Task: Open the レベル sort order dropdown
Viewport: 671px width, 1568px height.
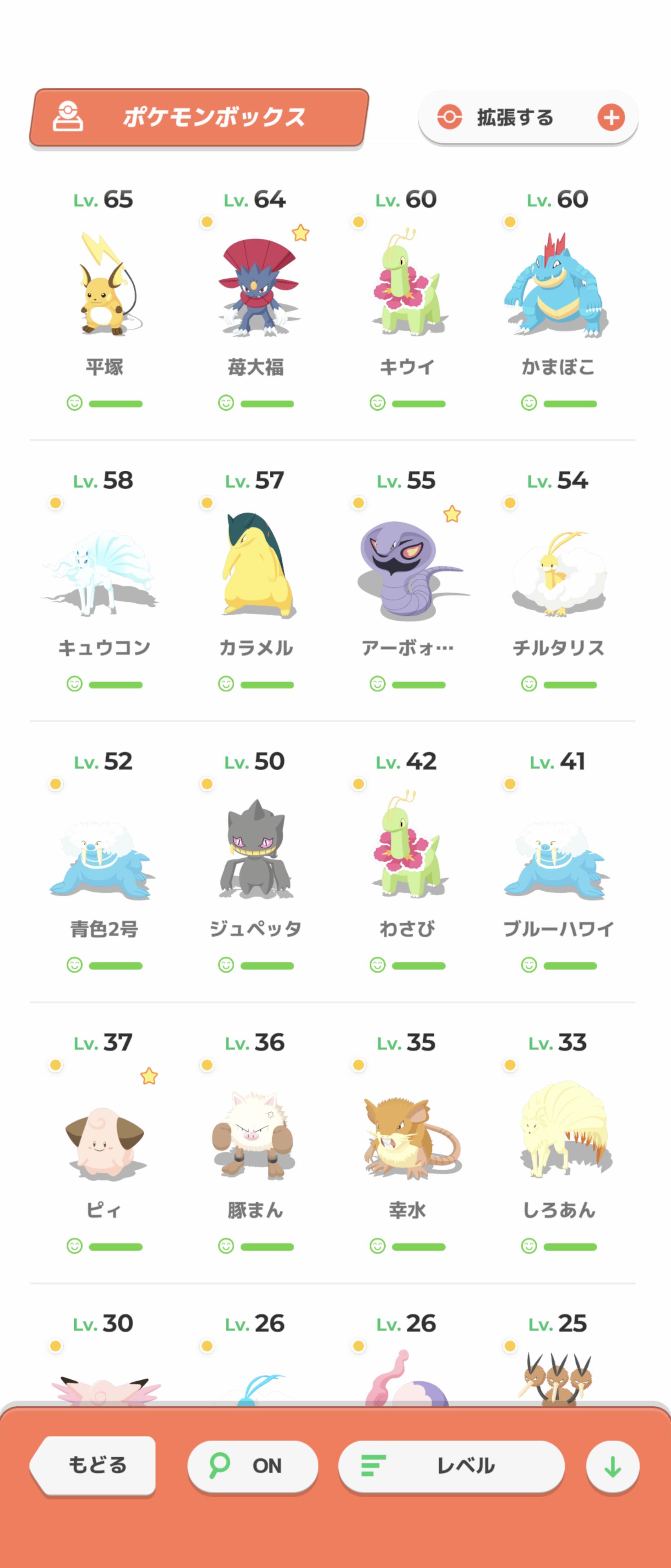Action: tap(451, 1466)
